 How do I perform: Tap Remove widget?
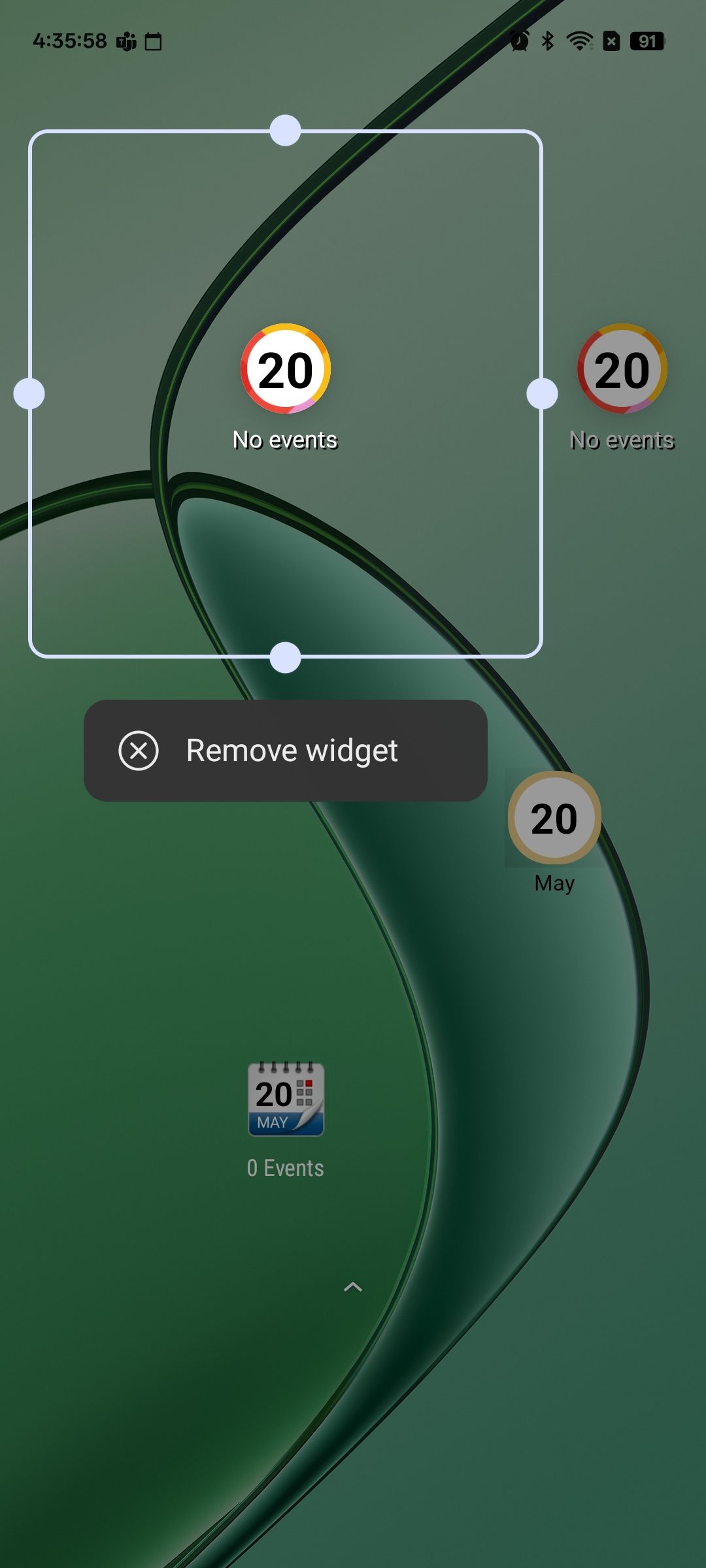tap(286, 751)
